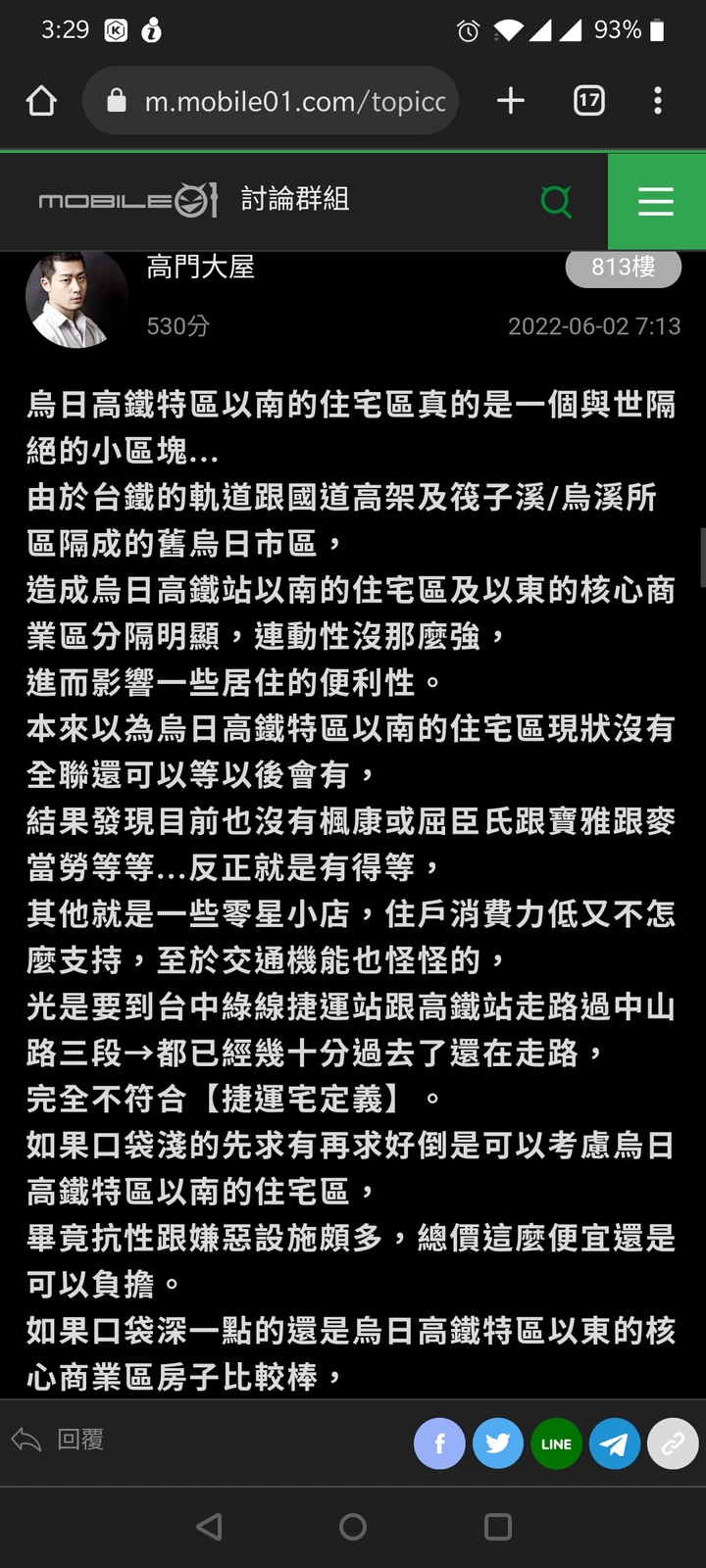Share this post on Facebook

(439, 1444)
